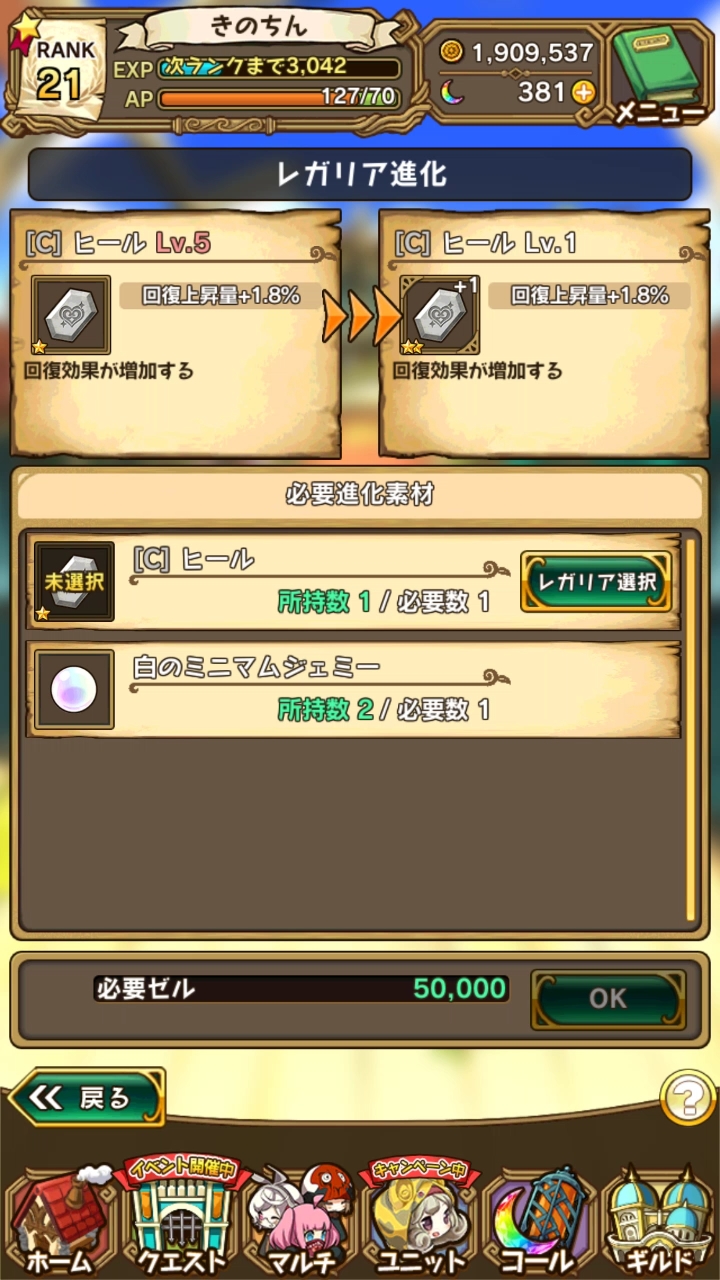Switch to the ギルド tab
The image size is (720, 1280).
pyautogui.click(x=660, y=1222)
